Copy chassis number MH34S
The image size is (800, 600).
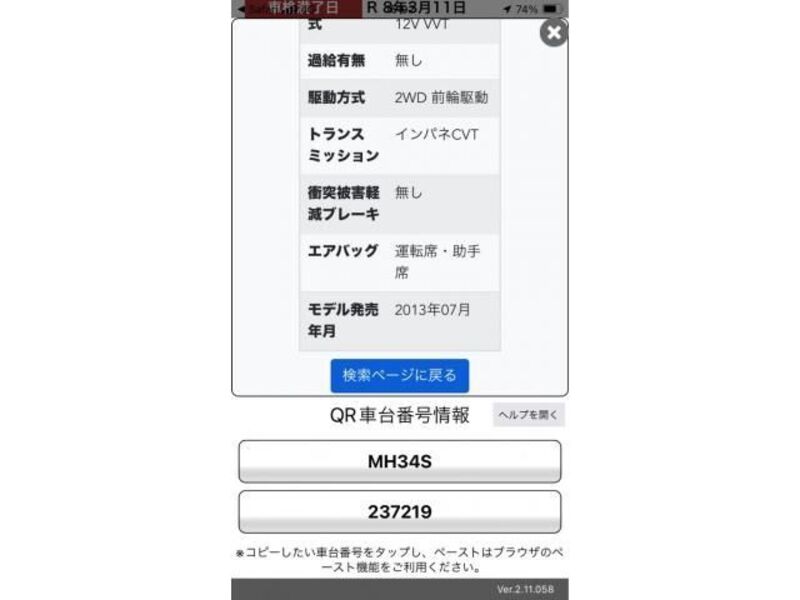pos(399,462)
